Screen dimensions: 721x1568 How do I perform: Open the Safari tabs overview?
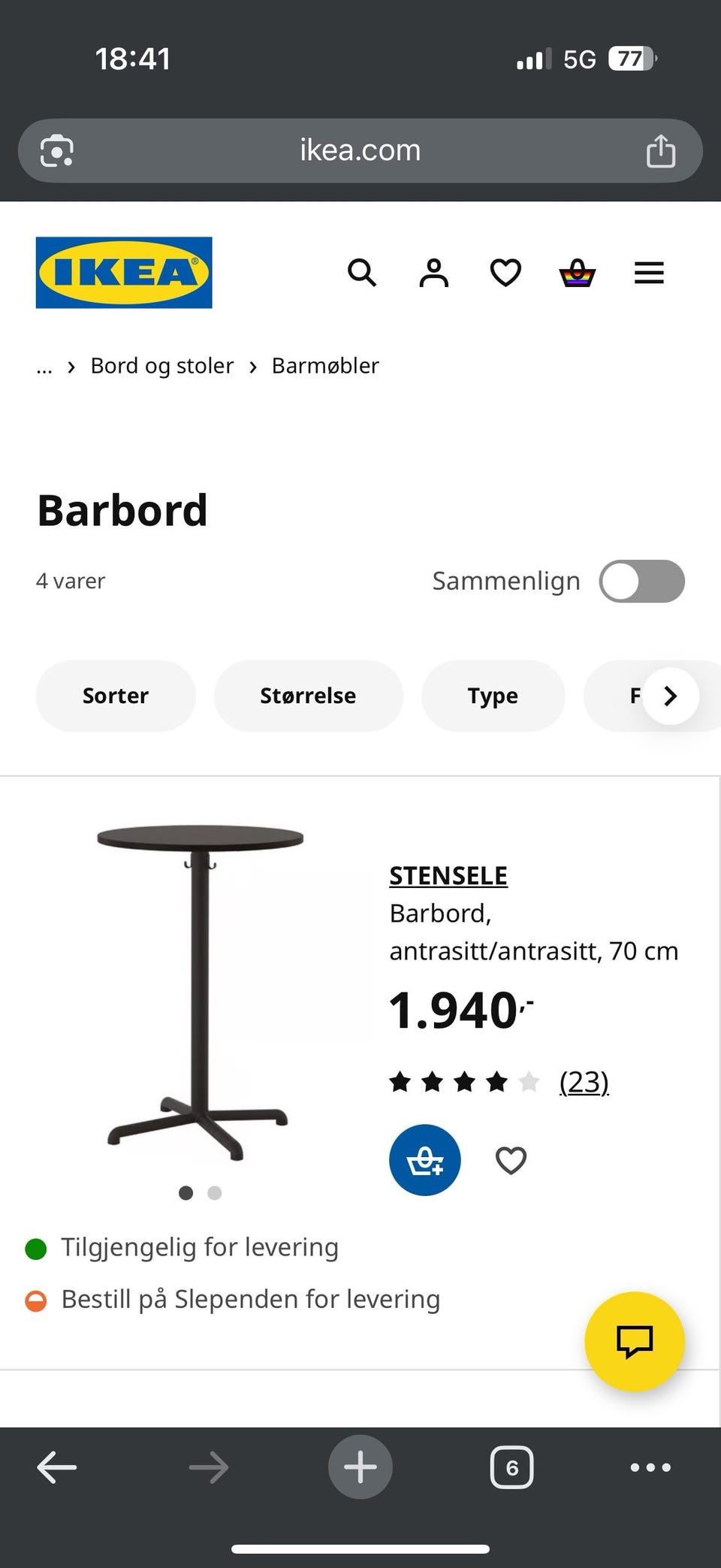[512, 1467]
